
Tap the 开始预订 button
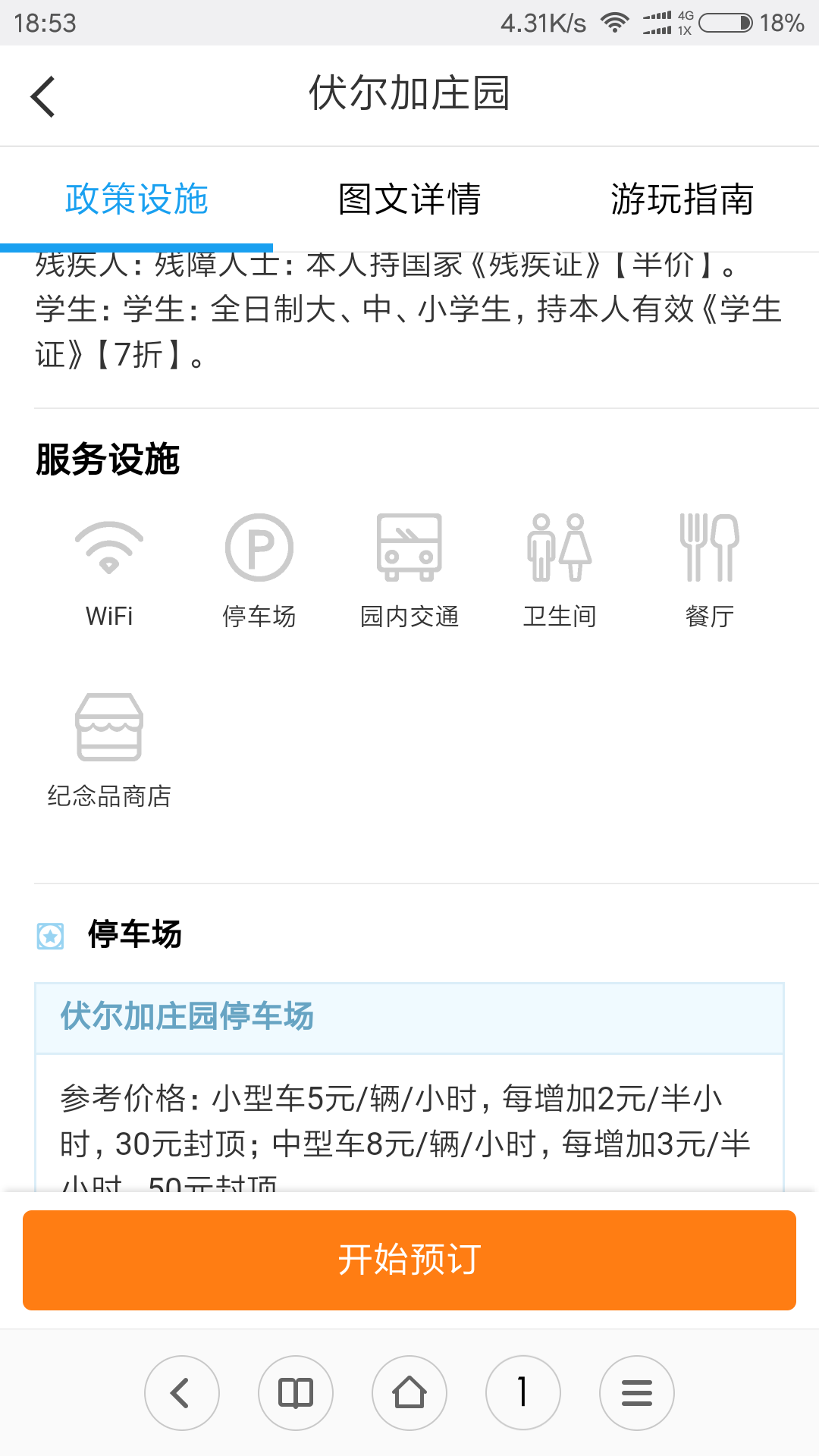tap(409, 1260)
